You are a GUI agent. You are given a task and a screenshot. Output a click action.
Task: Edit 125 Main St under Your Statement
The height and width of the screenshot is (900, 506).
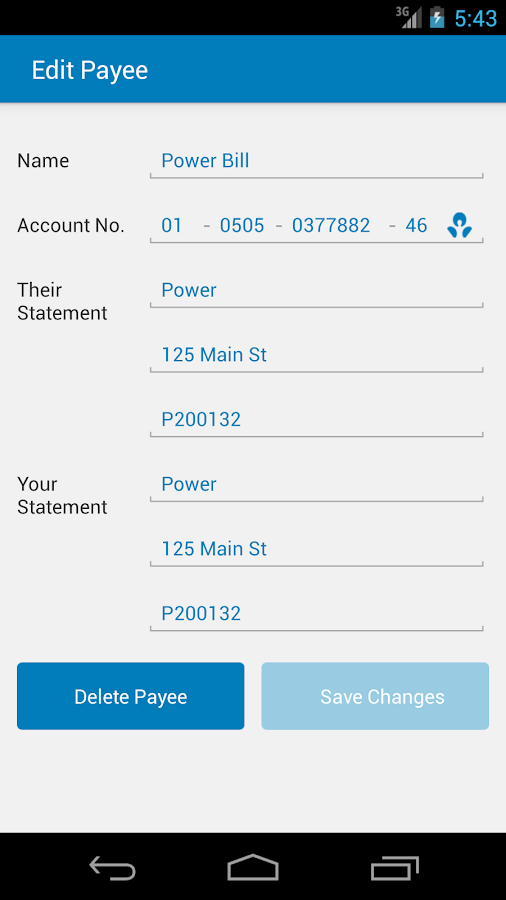point(316,549)
